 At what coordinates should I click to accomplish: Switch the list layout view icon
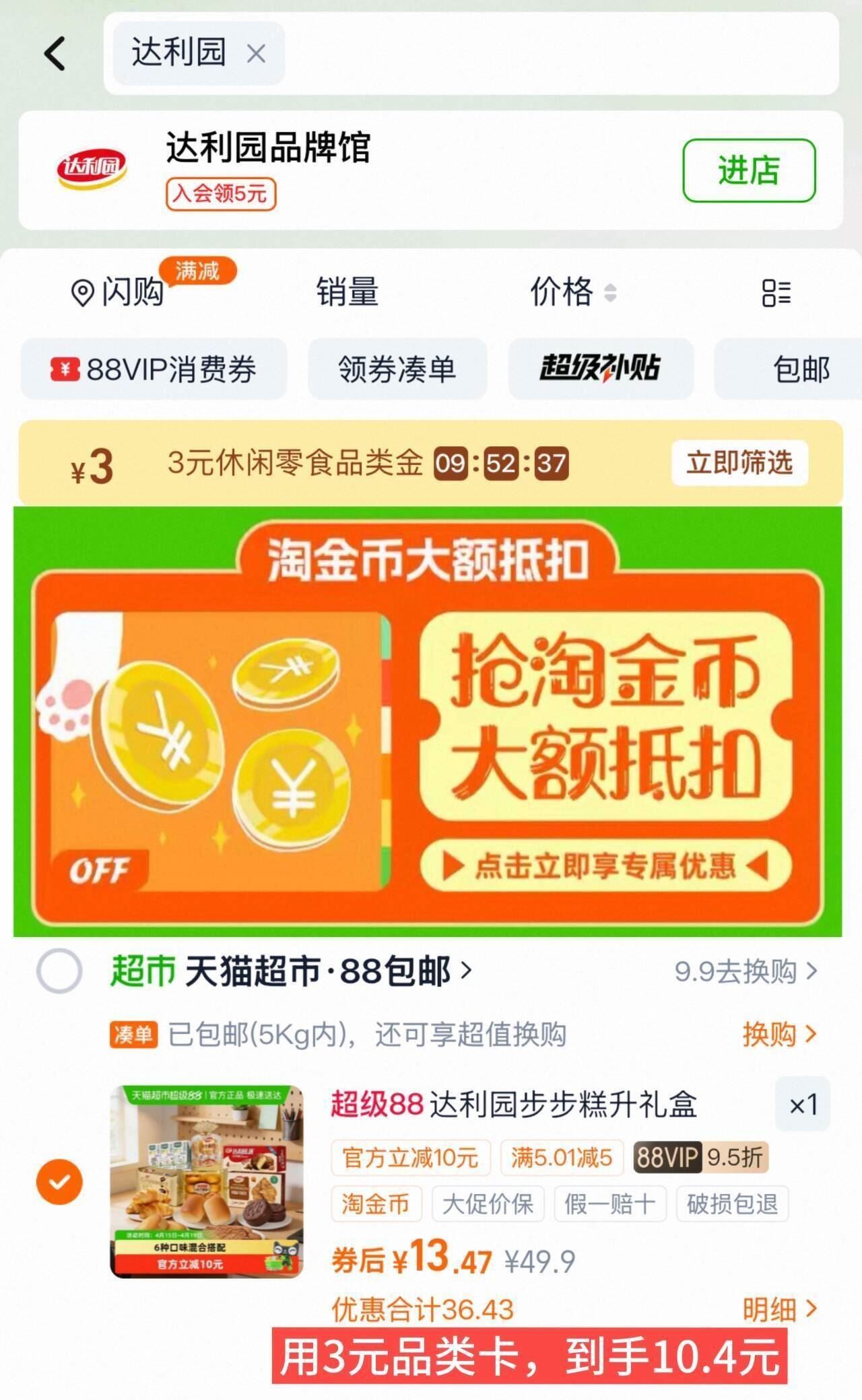coord(776,293)
